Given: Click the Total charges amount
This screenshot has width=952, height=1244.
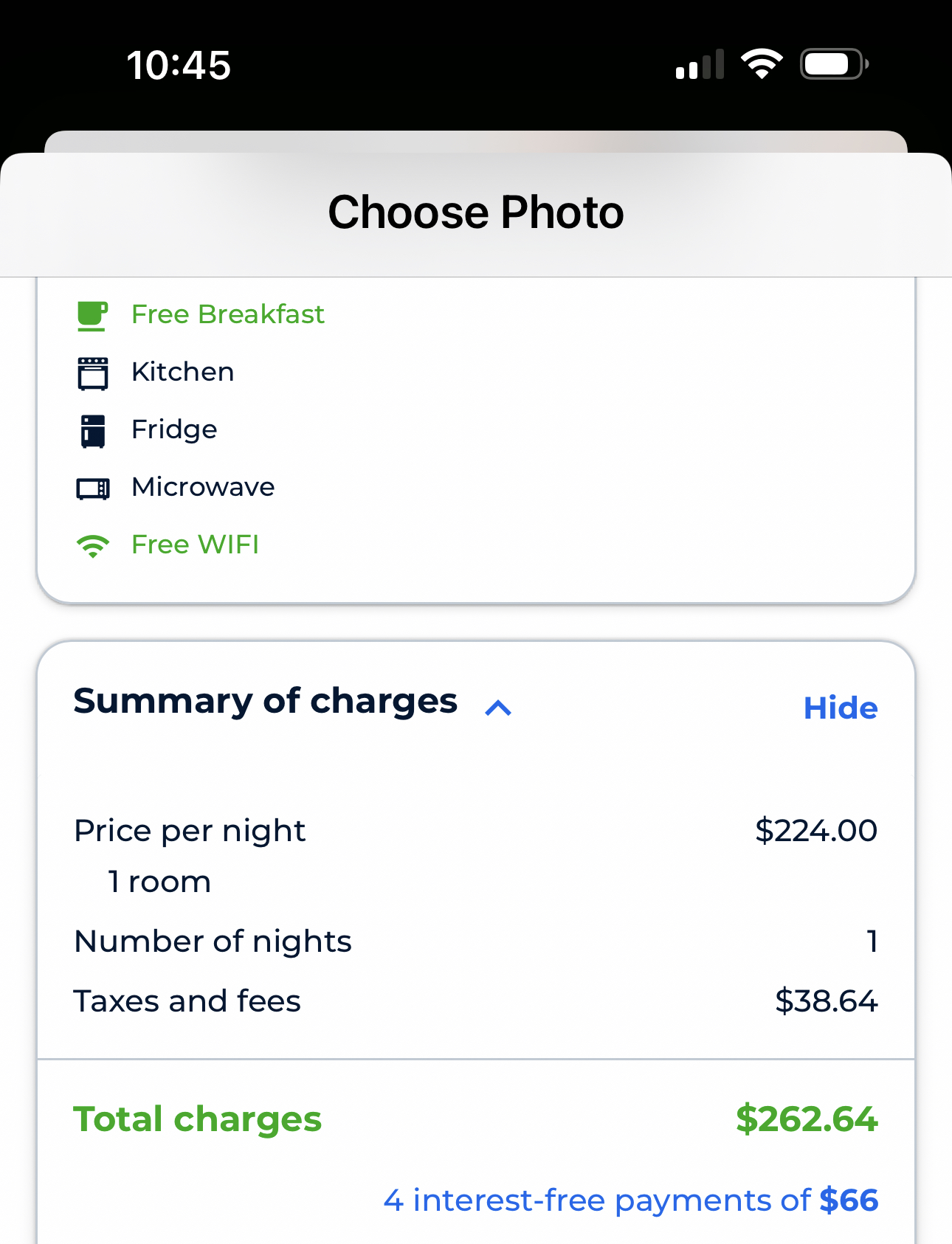Looking at the screenshot, I should point(807,1119).
